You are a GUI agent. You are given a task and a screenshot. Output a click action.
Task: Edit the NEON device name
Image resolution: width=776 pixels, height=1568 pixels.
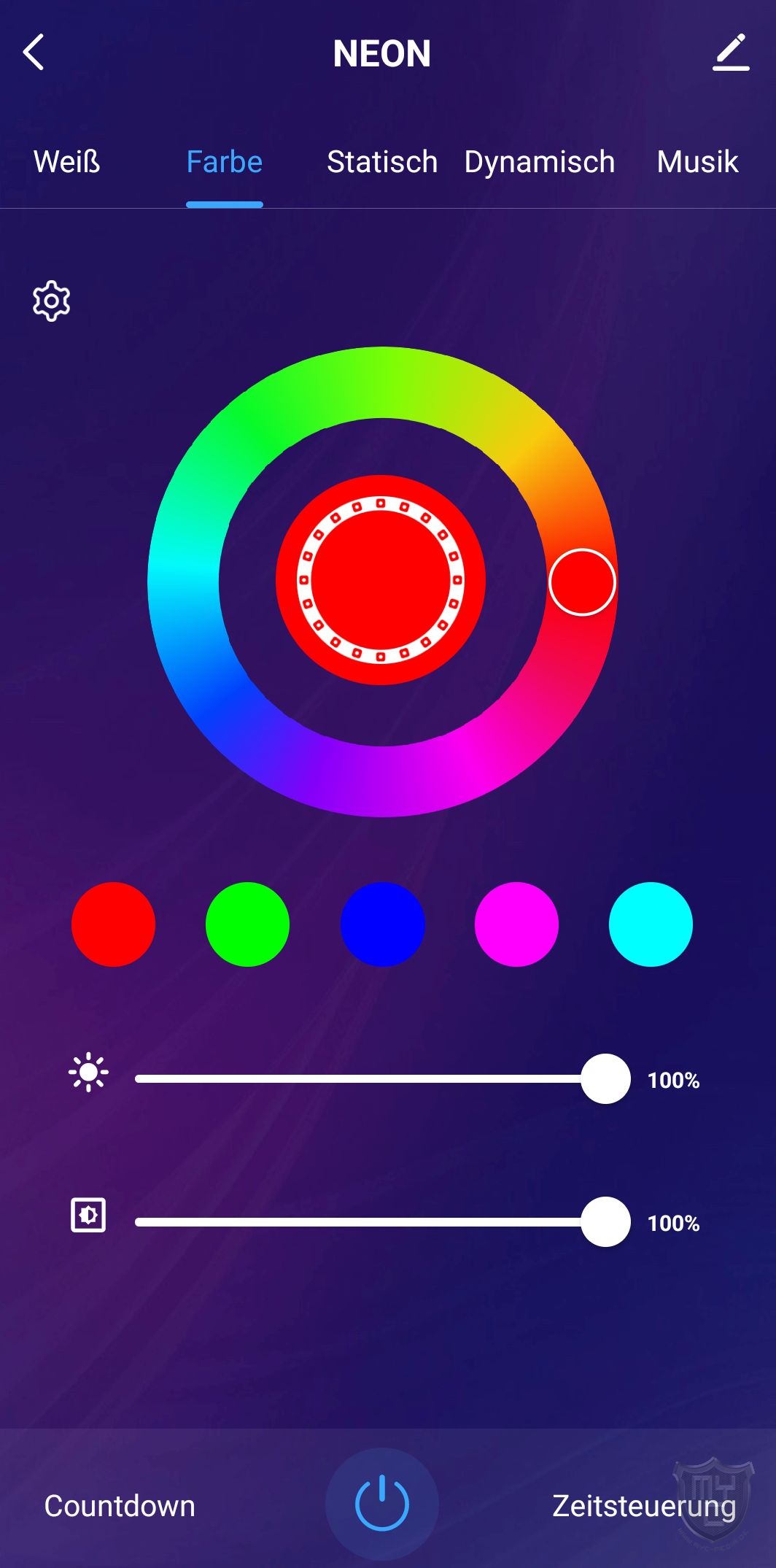pyautogui.click(x=731, y=53)
